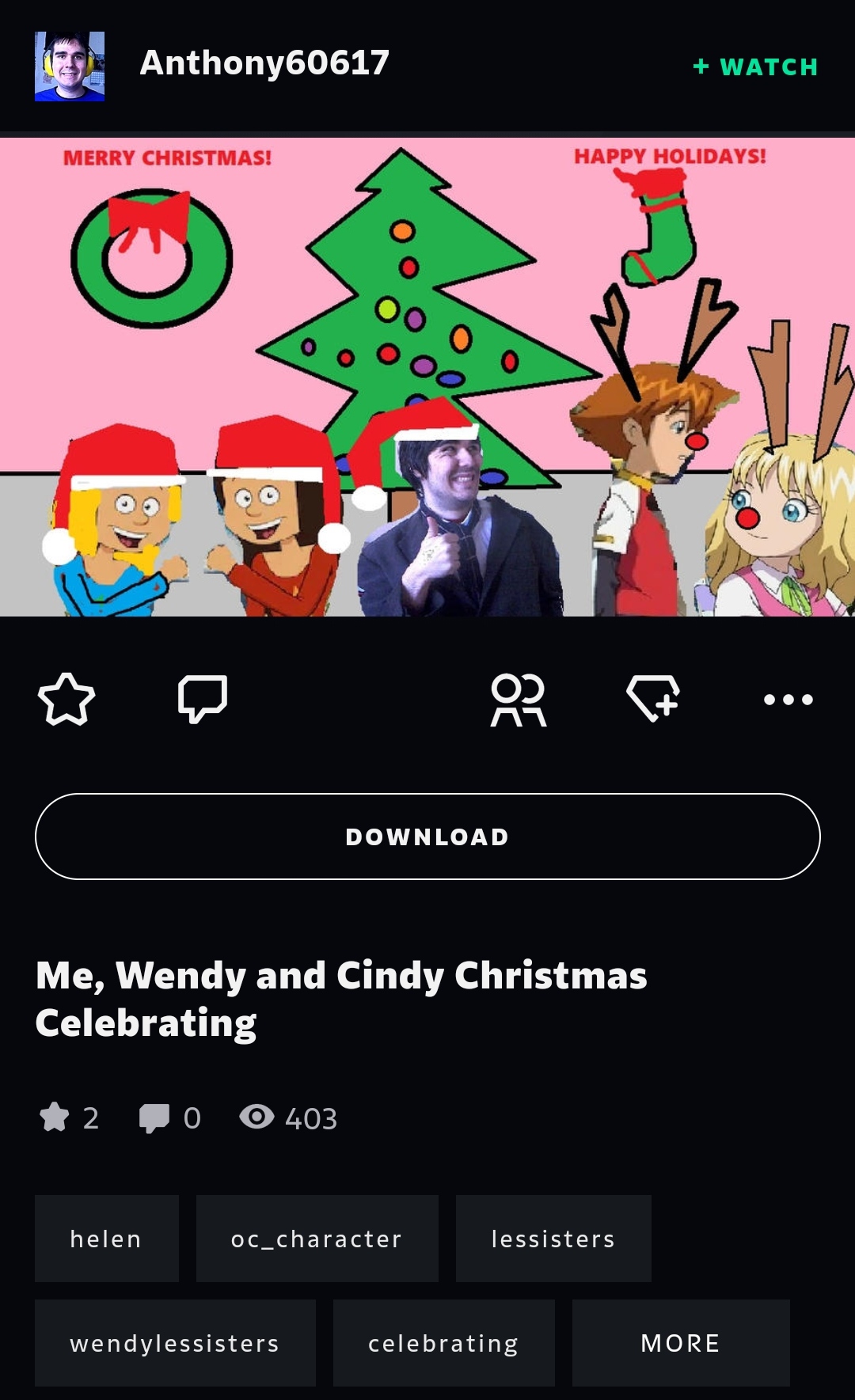The height and width of the screenshot is (1400, 855).
Task: Expand tags with MORE
Action: 681,1343
